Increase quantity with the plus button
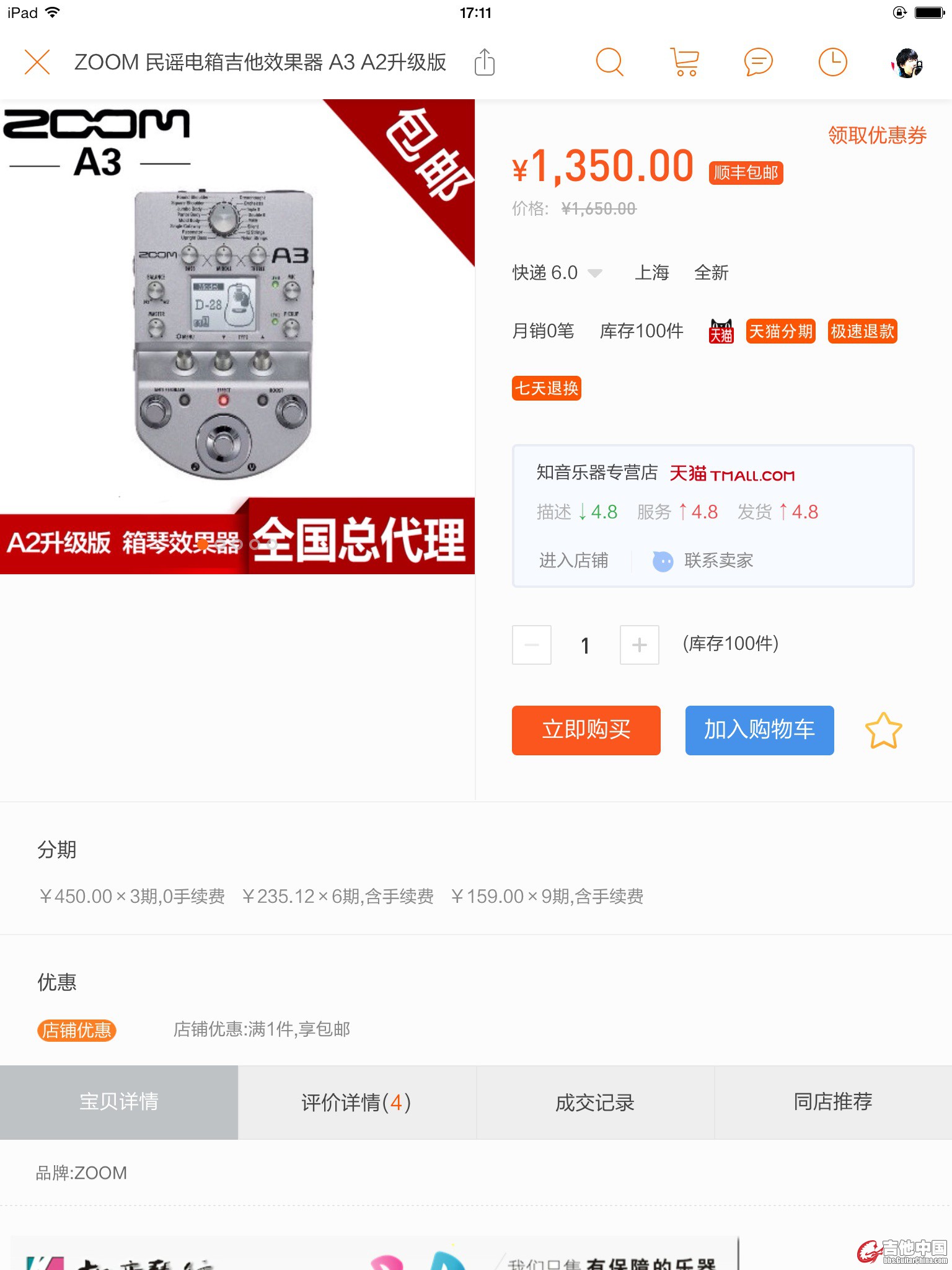The image size is (952, 1270). [x=639, y=645]
